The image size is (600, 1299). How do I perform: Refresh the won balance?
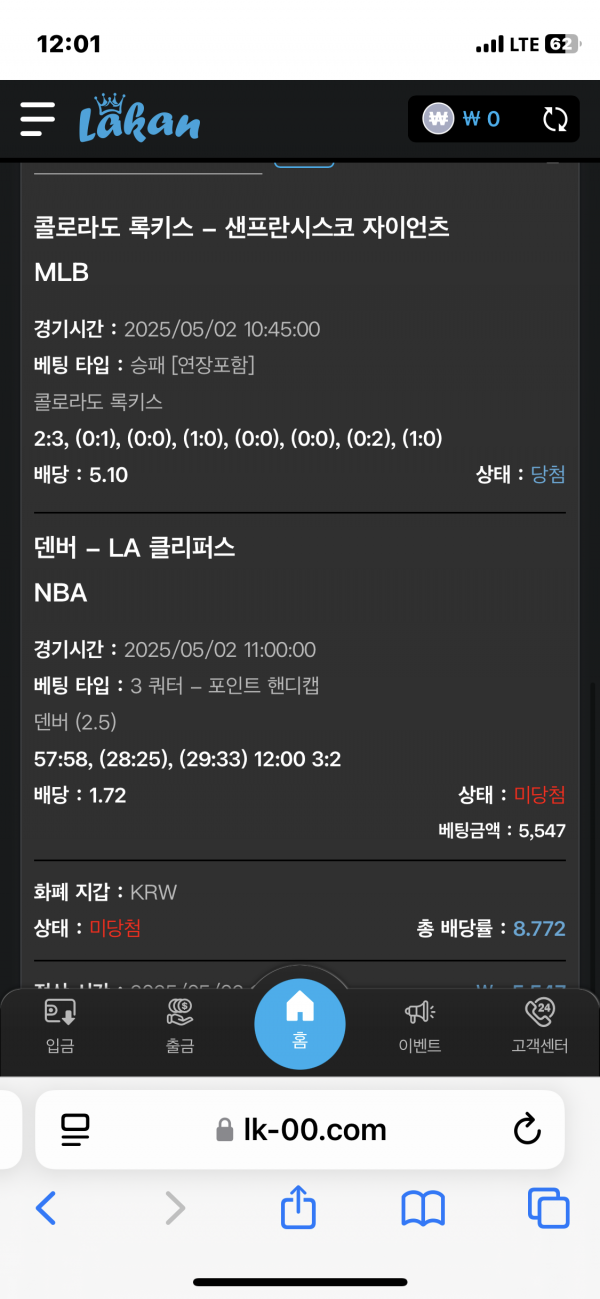tap(555, 120)
